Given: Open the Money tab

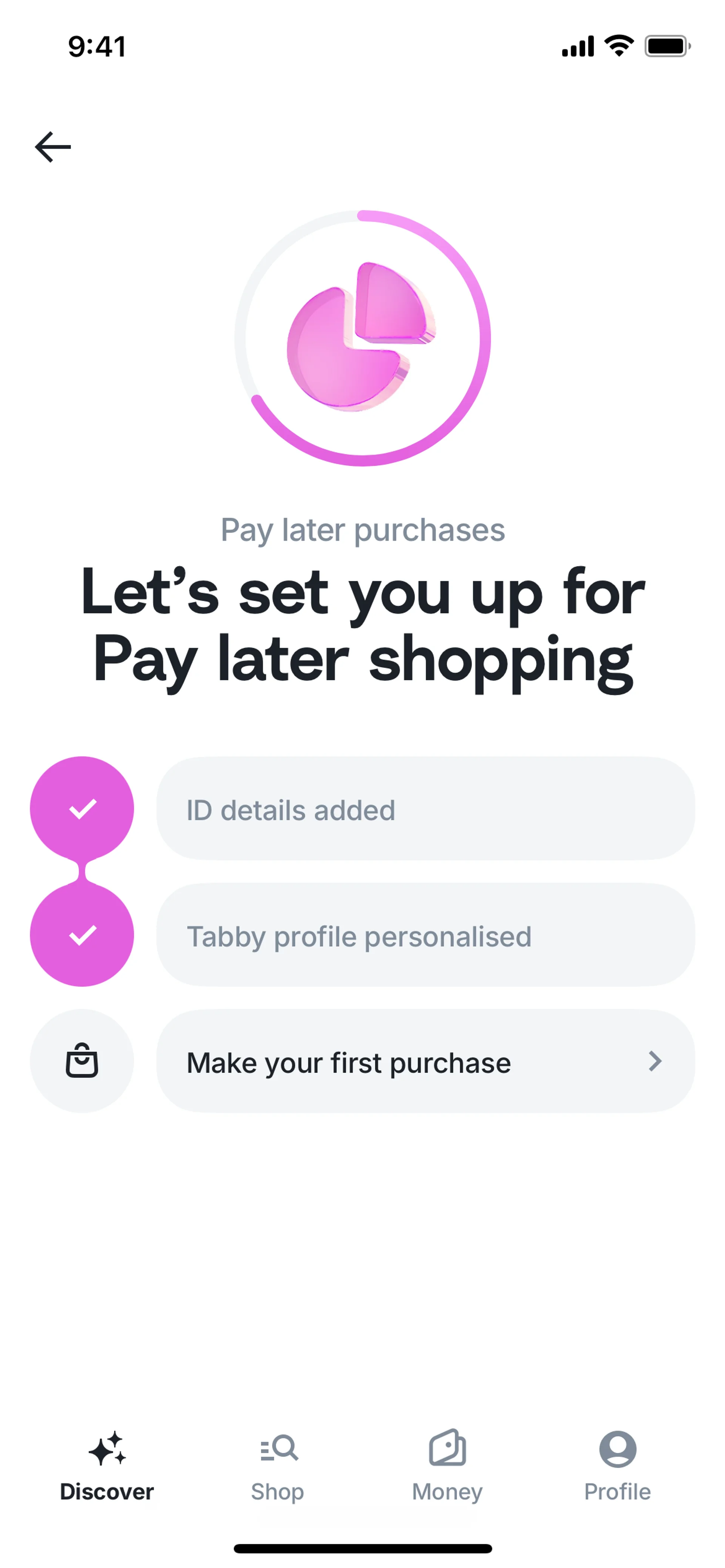Looking at the screenshot, I should [447, 1466].
